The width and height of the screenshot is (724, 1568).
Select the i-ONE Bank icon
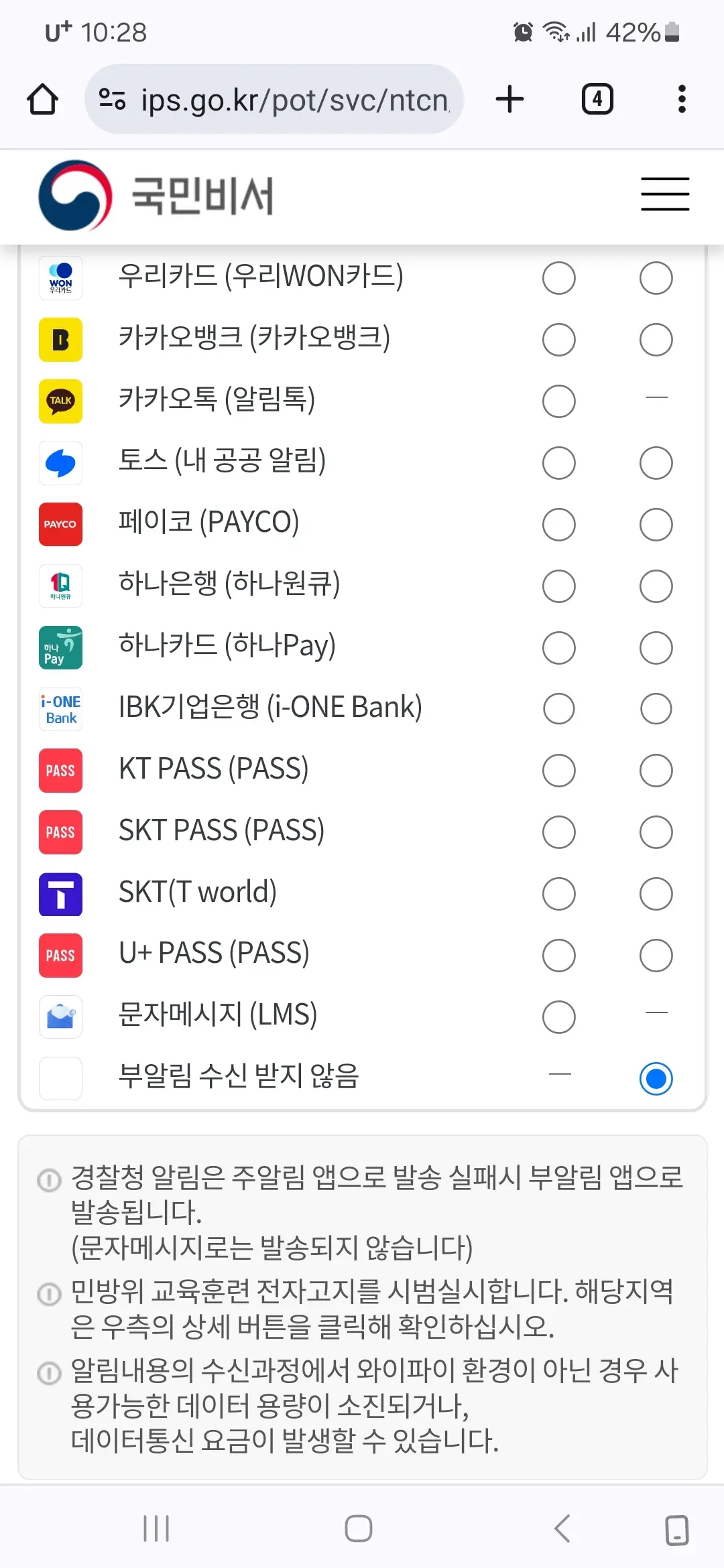pyautogui.click(x=60, y=708)
